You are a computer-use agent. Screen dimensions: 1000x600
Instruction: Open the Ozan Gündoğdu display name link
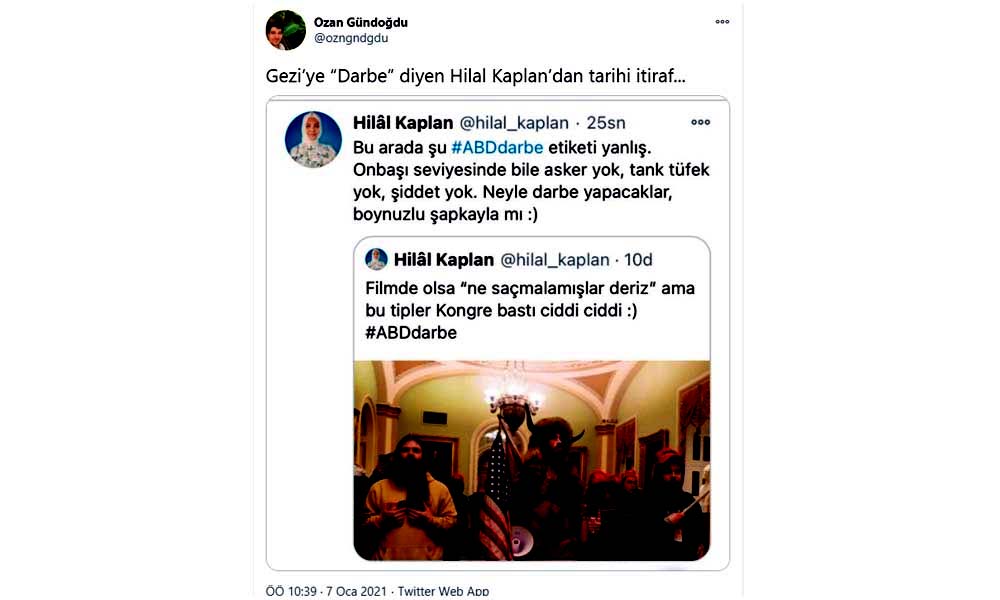coord(360,22)
